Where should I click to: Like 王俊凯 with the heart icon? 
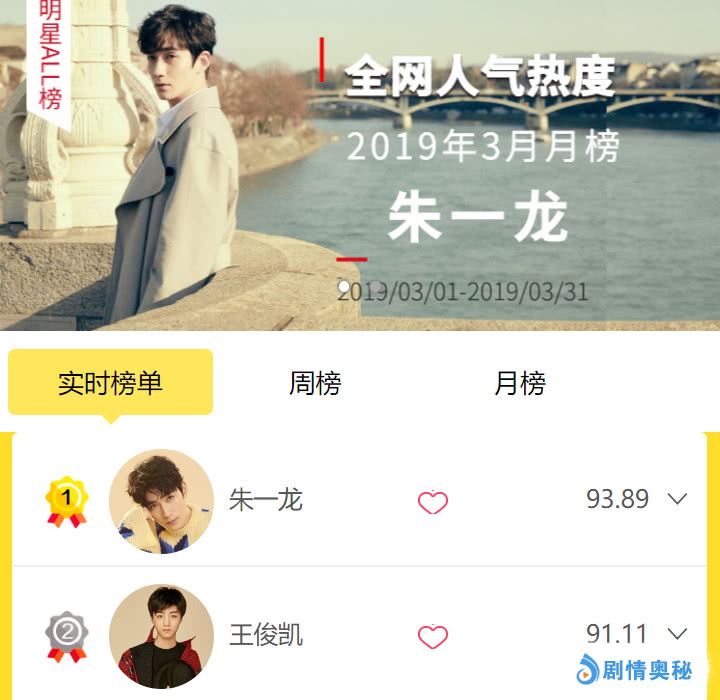tap(432, 636)
